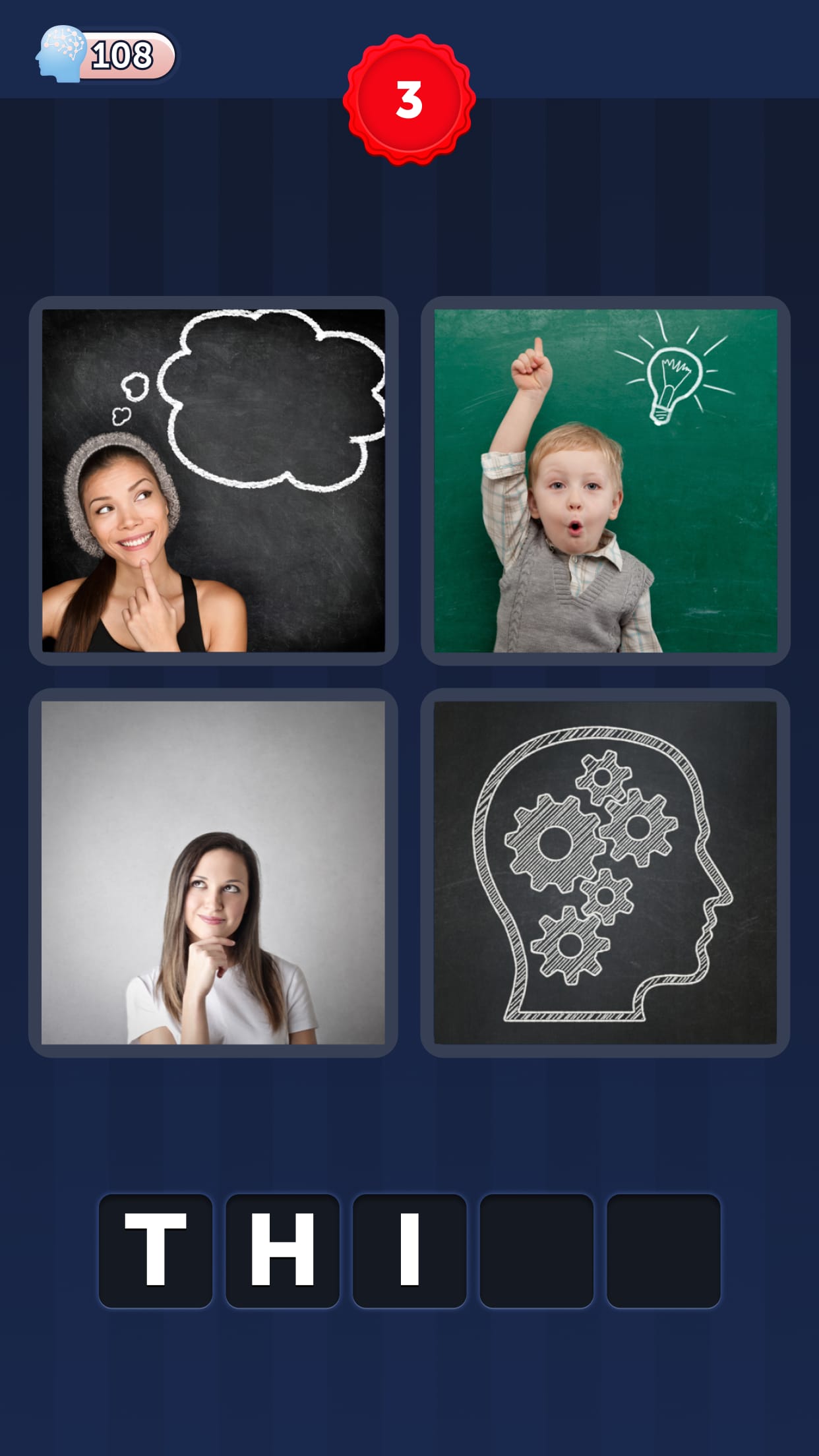
Task: Enlarge the thought bubble woman picture
Action: click(x=213, y=481)
